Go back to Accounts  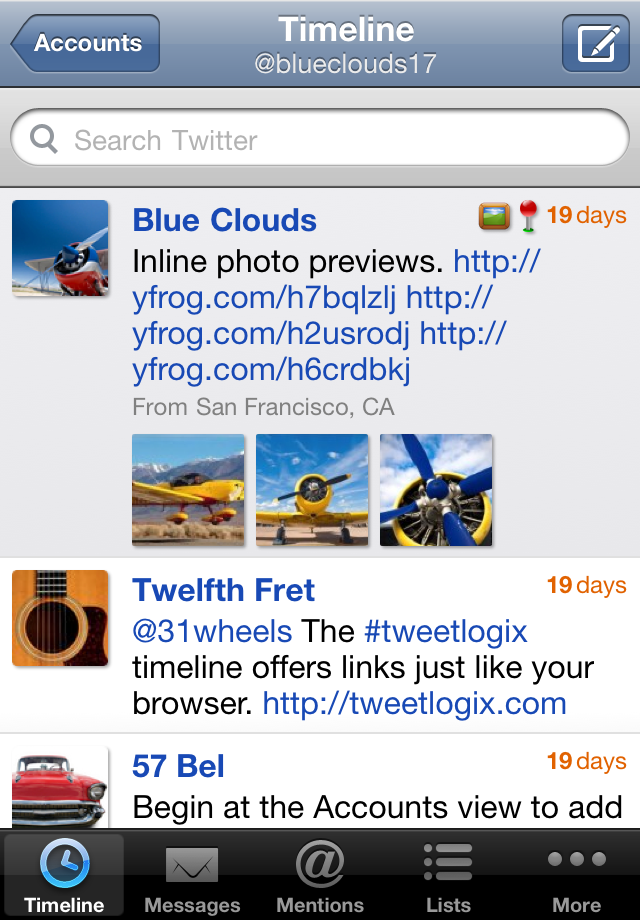coord(85,44)
